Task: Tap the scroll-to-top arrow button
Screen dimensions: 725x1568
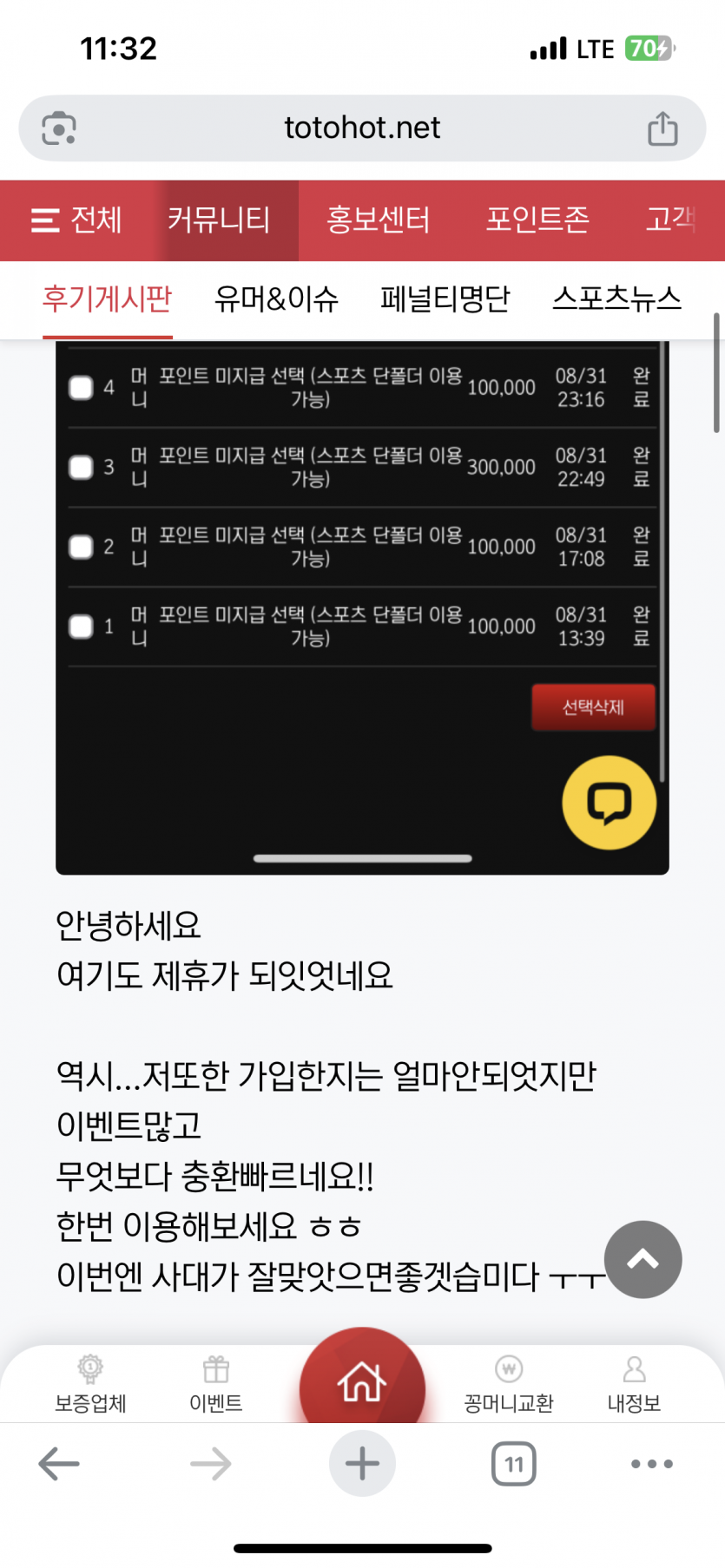Action: point(643,1259)
